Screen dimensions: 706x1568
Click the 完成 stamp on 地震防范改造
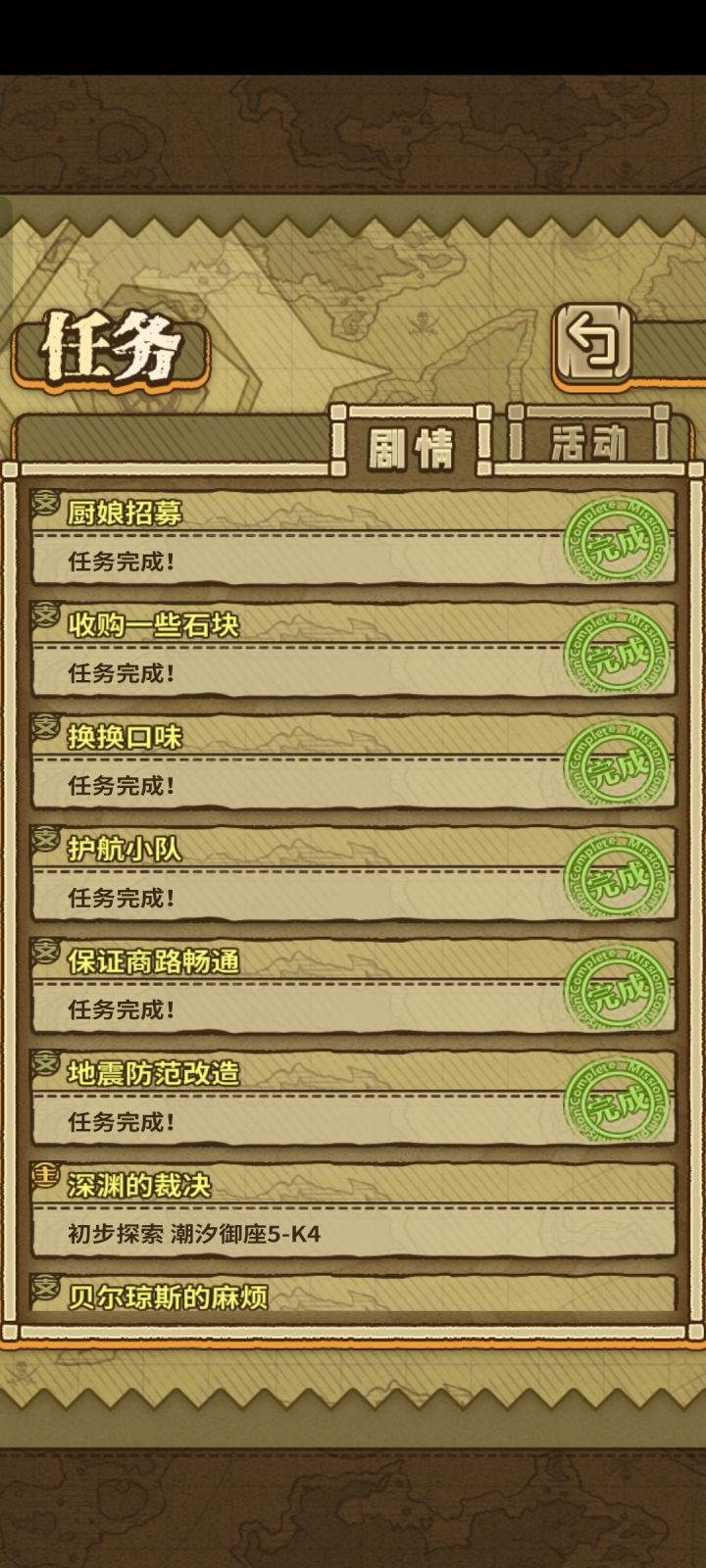coord(614,1099)
